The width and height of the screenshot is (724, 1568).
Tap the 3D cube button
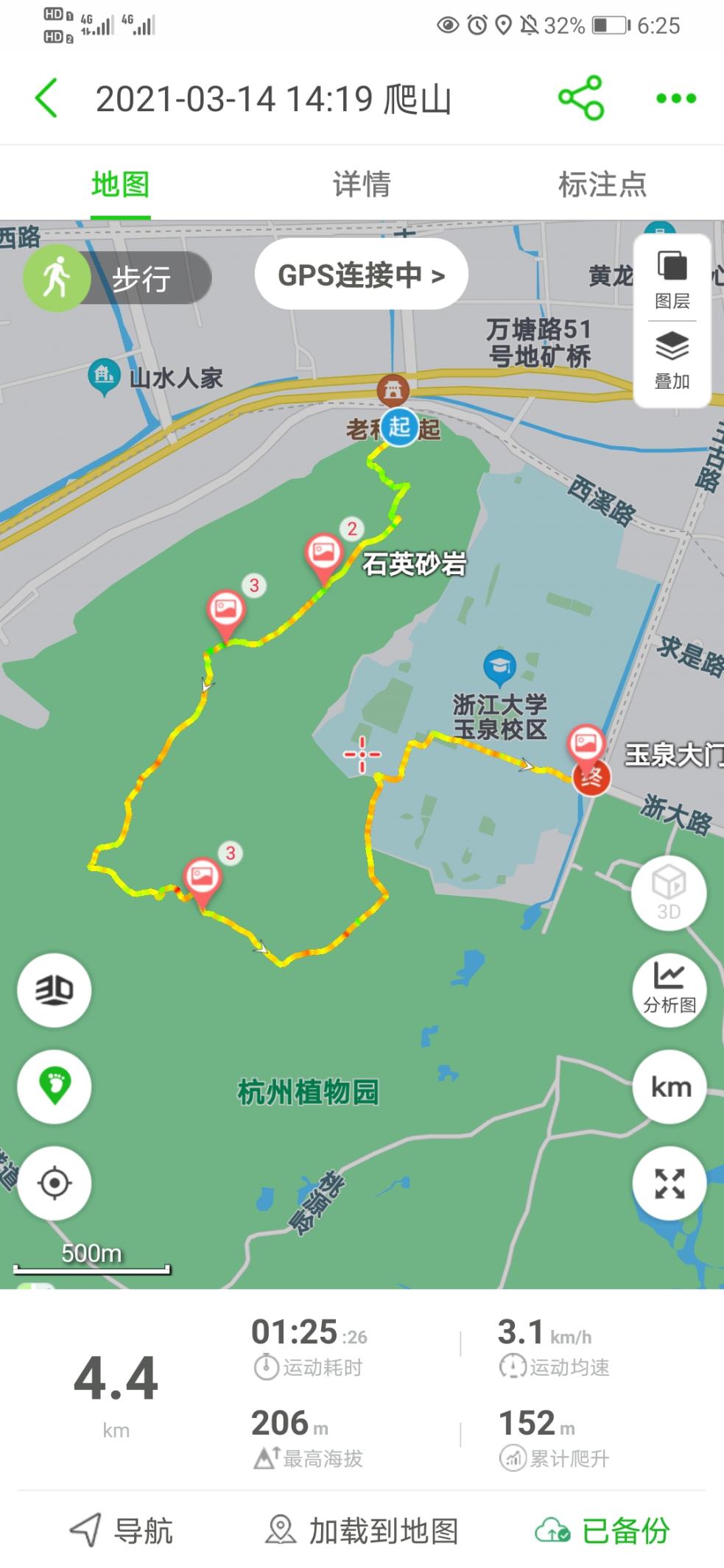tap(669, 892)
